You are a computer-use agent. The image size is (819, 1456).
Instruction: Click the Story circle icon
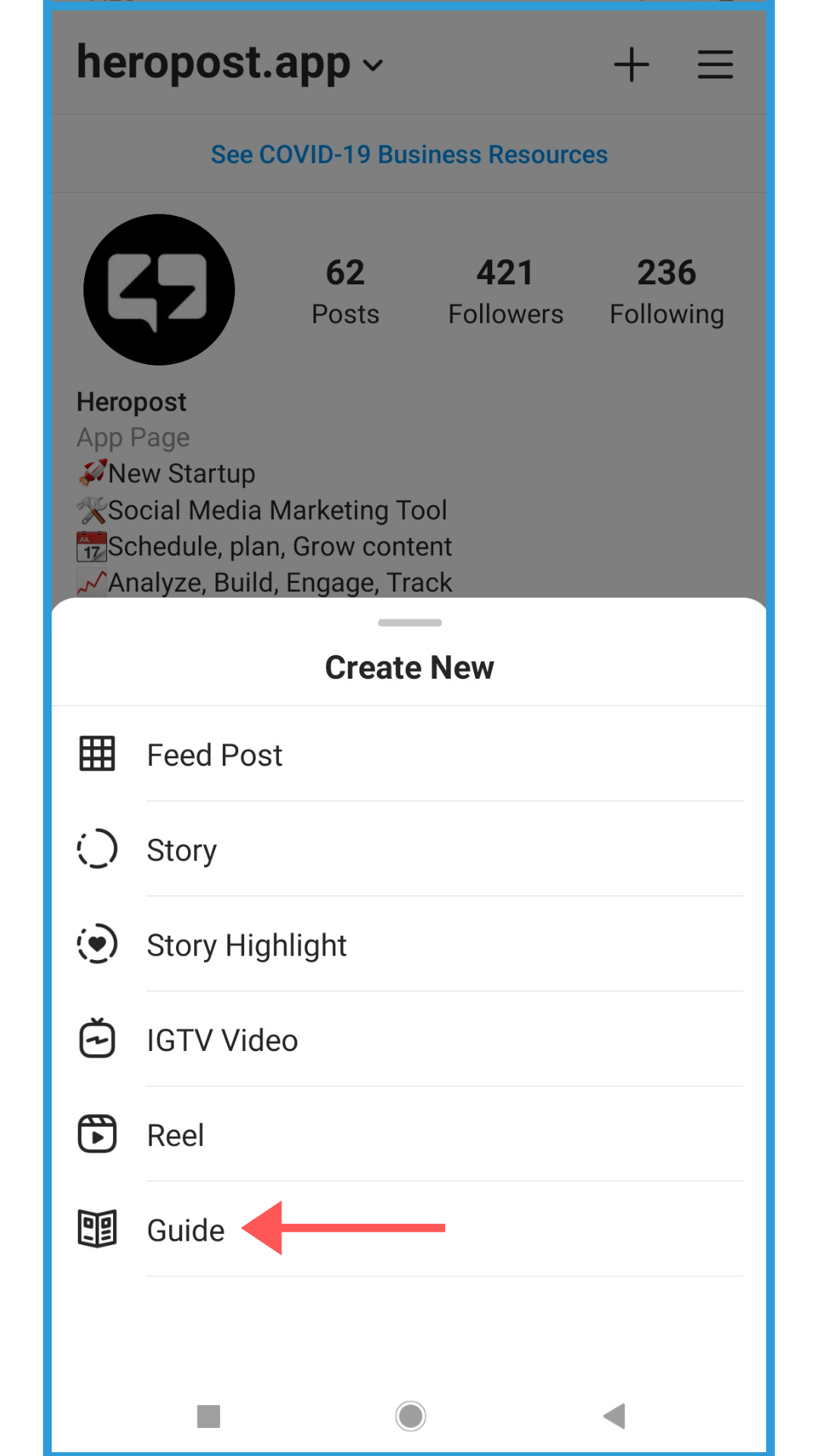point(96,849)
